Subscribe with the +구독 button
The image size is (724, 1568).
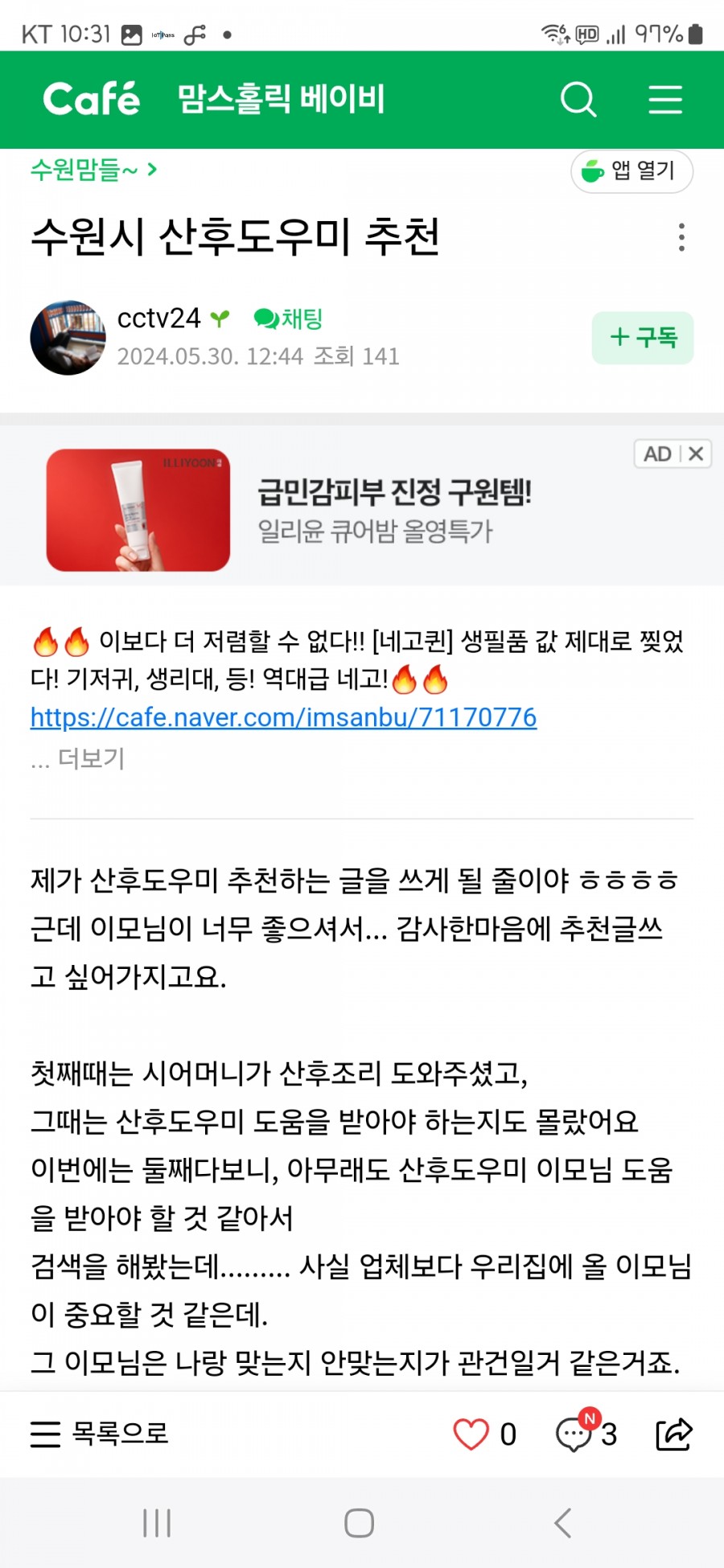642,338
